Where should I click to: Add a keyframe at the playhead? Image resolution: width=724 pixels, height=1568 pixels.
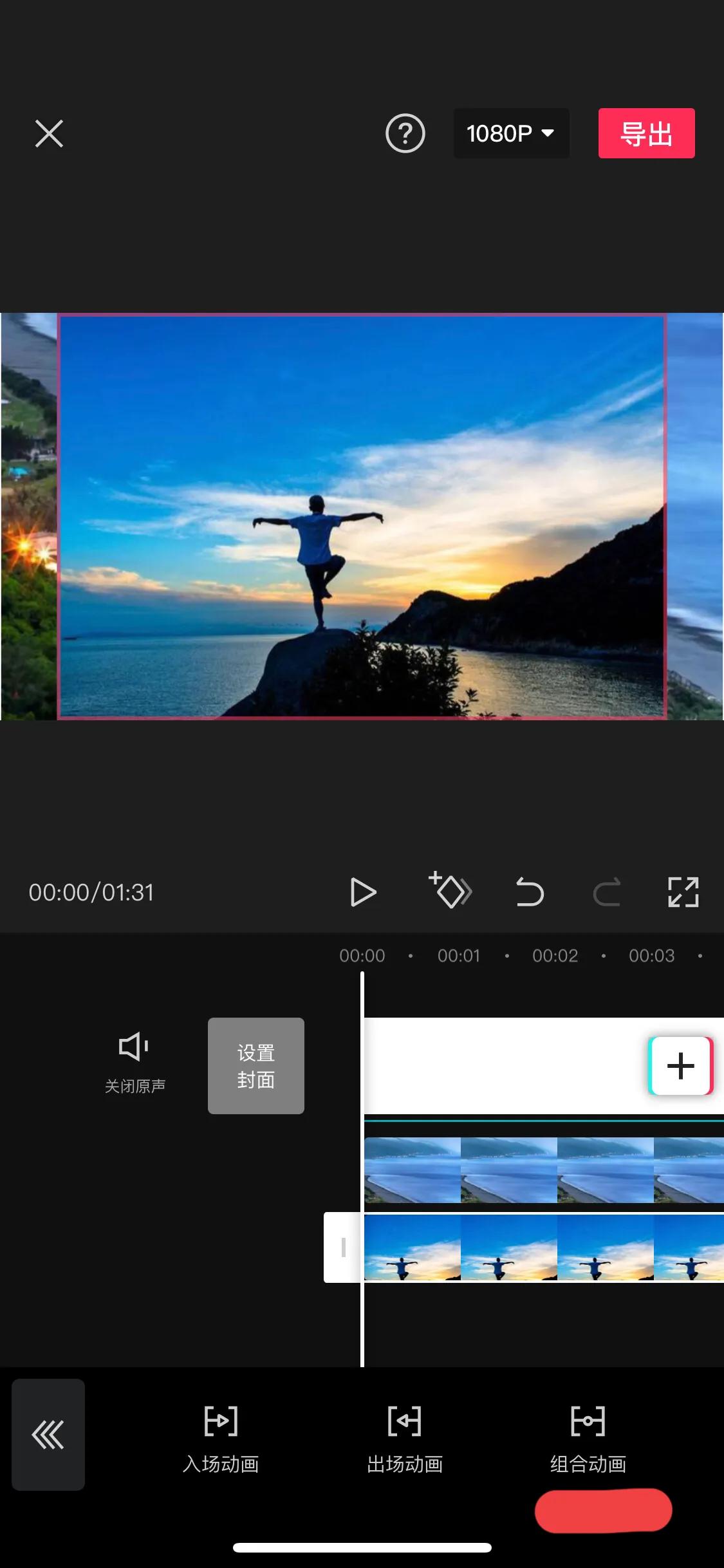(450, 891)
